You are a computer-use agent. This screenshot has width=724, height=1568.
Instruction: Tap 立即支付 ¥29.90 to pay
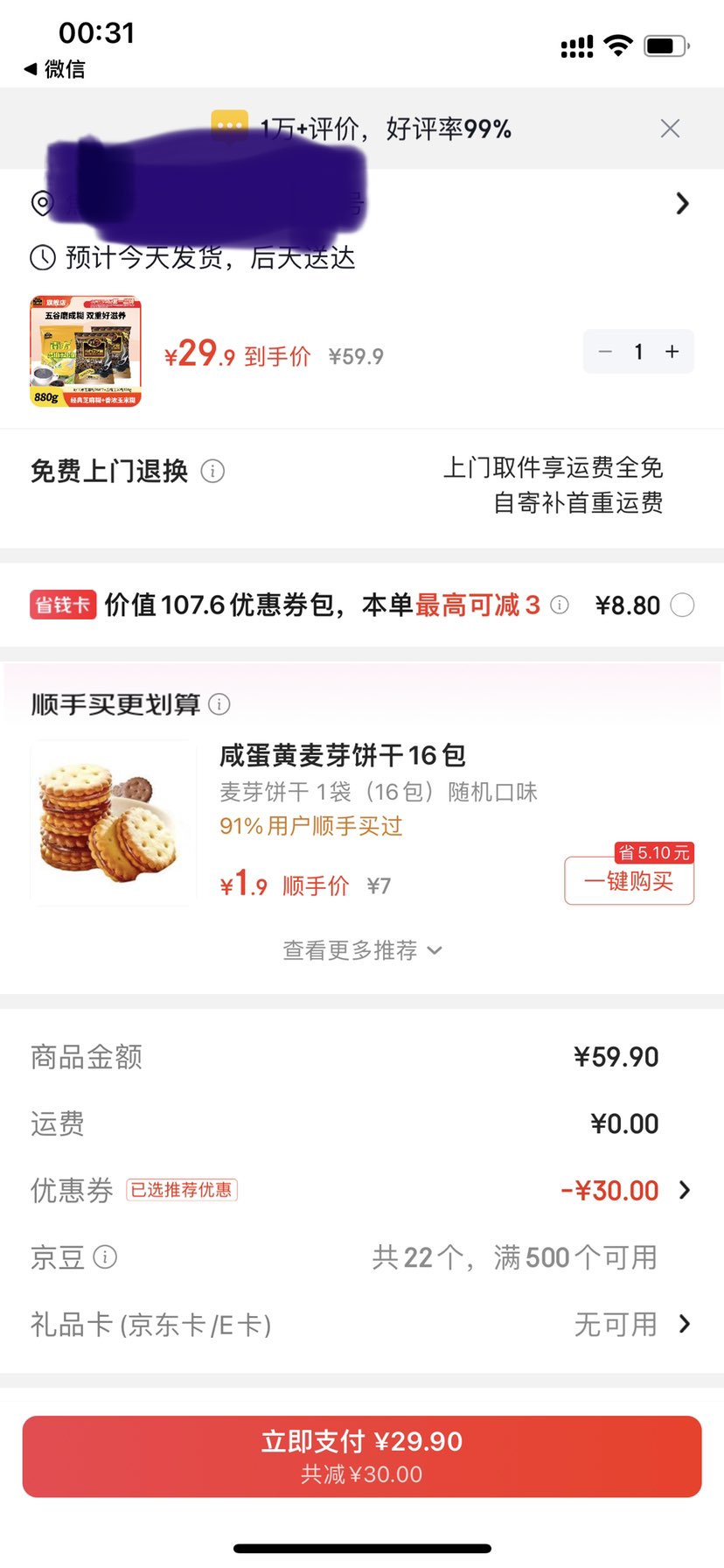362,1457
